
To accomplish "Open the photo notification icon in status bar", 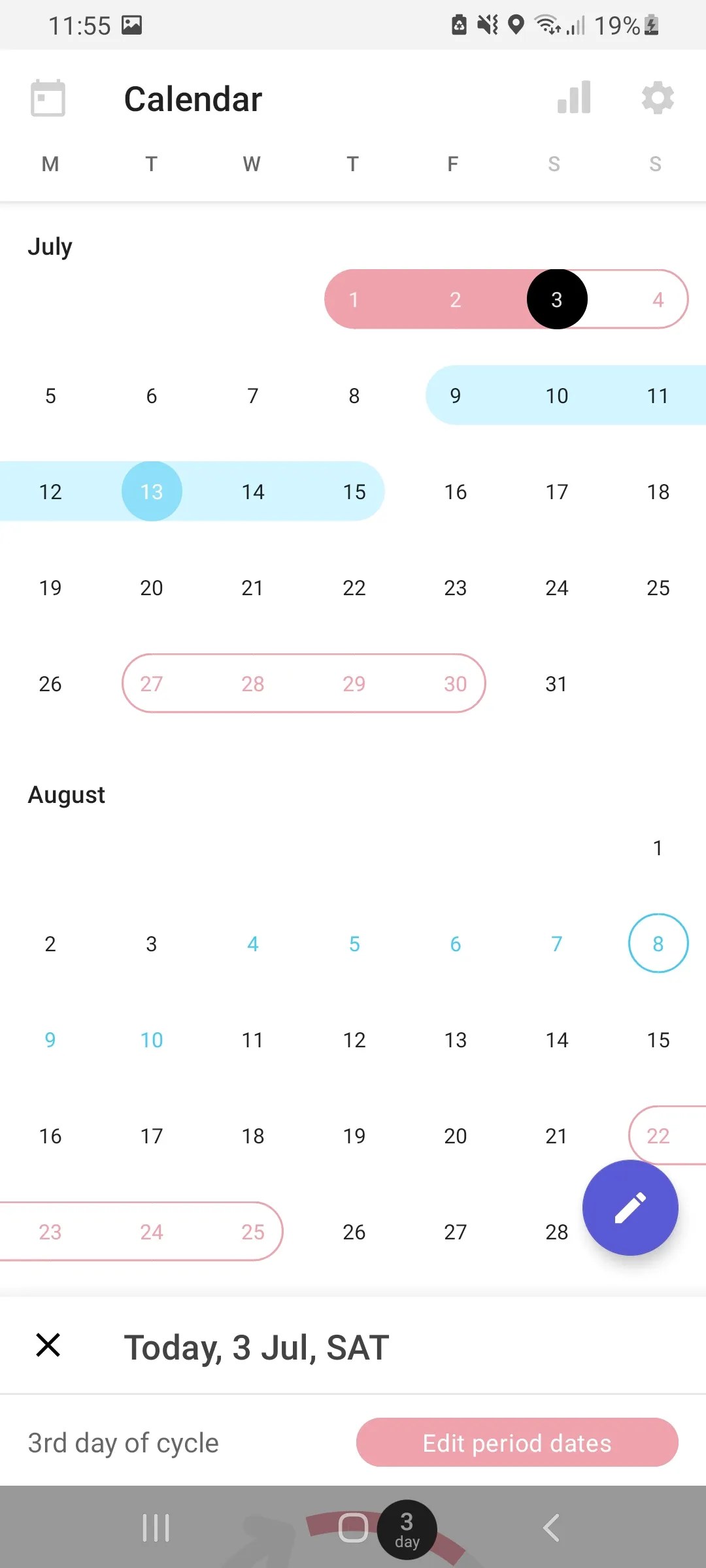I will click(134, 25).
